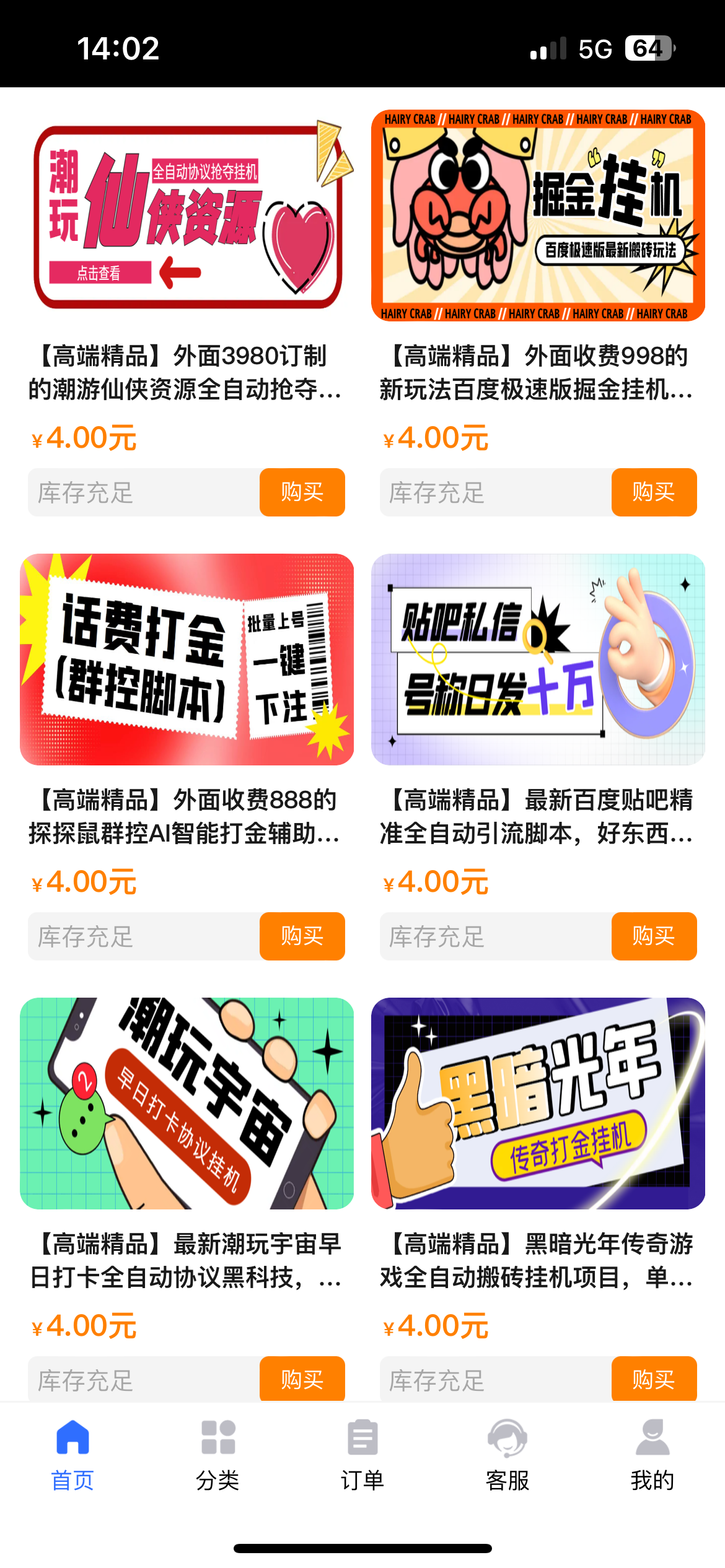
Task: Buy the 百度极速版掘金挂机 item
Action: click(x=654, y=492)
